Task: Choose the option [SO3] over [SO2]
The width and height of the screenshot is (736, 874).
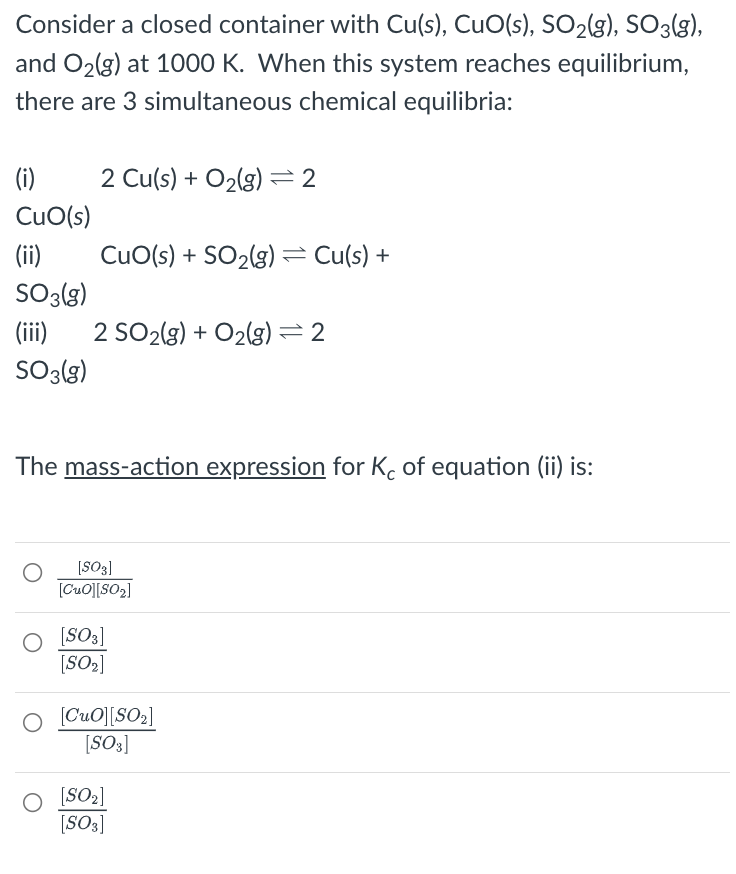Action: (33, 648)
